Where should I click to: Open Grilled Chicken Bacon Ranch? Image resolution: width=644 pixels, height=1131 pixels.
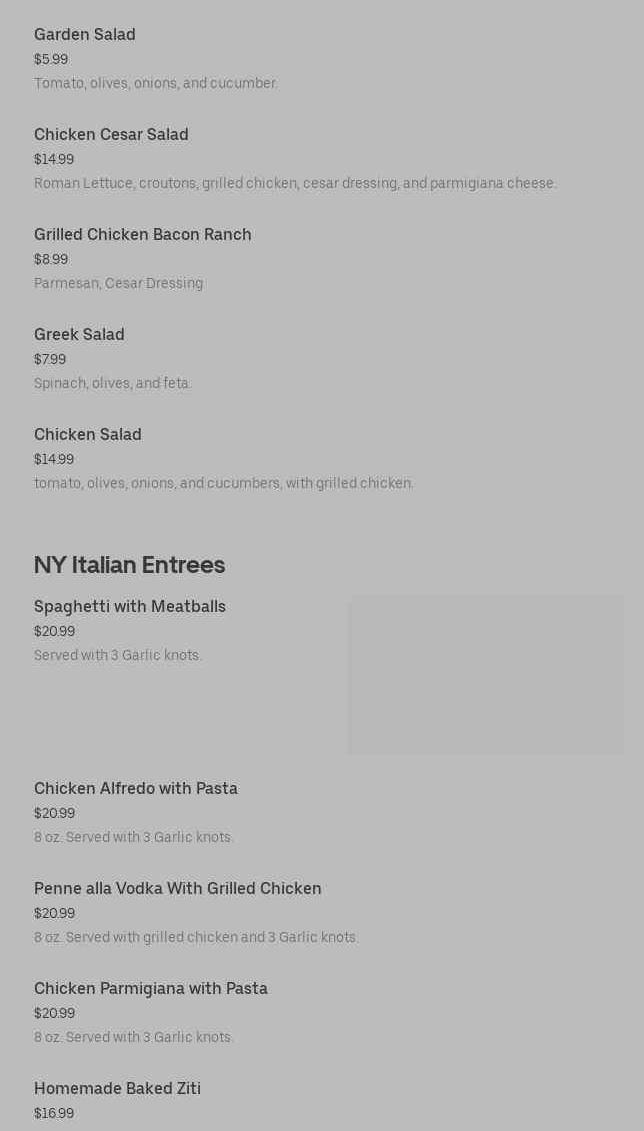coord(322,258)
